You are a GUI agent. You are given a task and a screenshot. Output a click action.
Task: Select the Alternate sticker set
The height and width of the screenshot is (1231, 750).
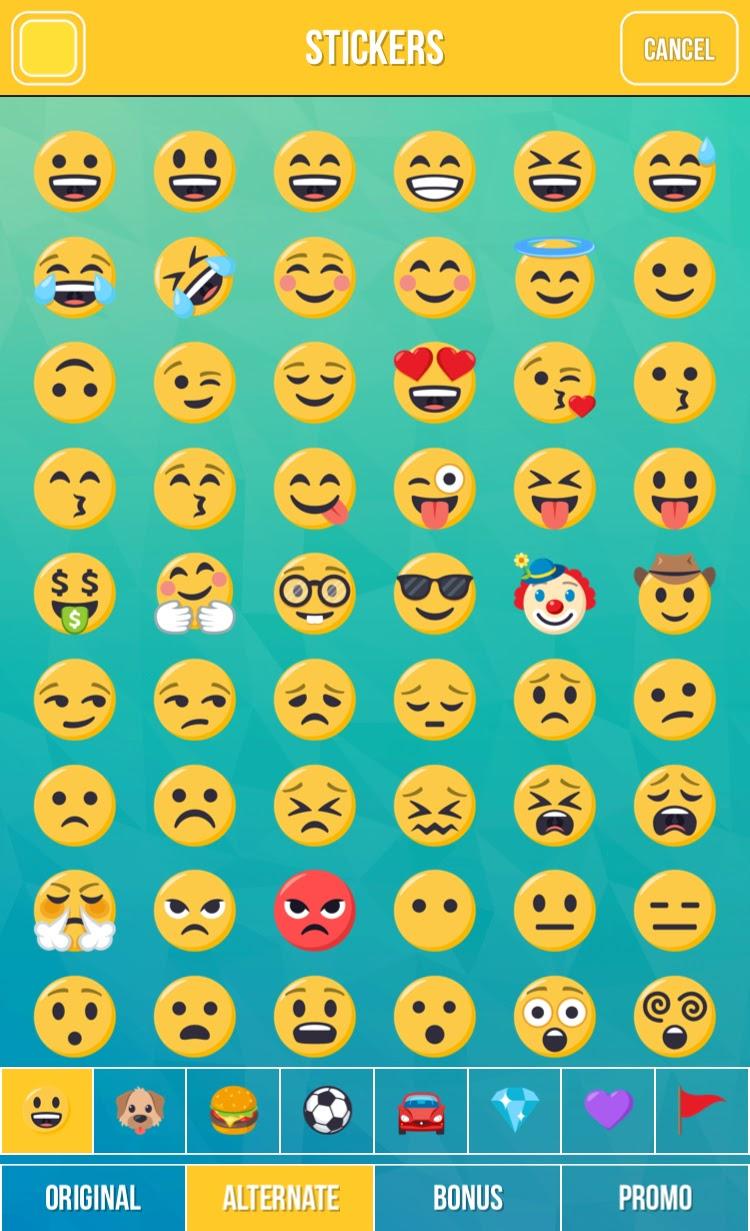point(280,1197)
